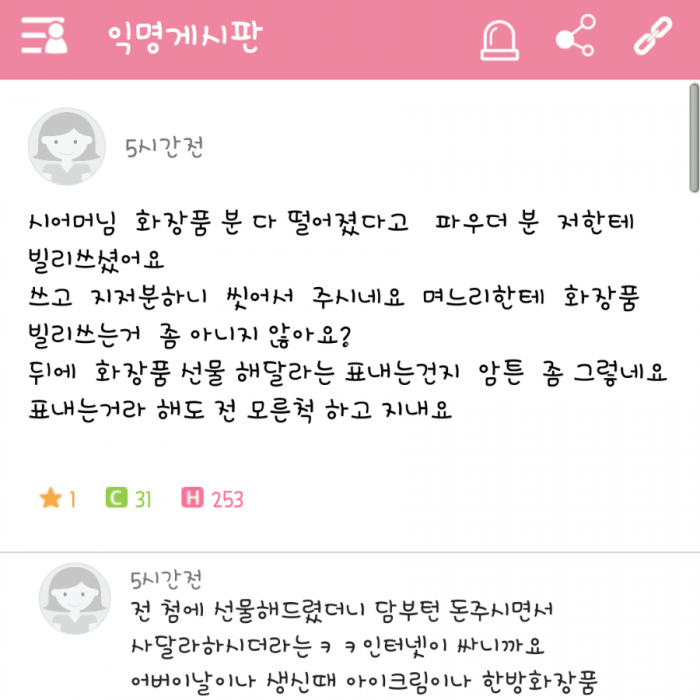700x700 pixels.
Task: Copy the post link with the chain icon
Action: point(656,37)
